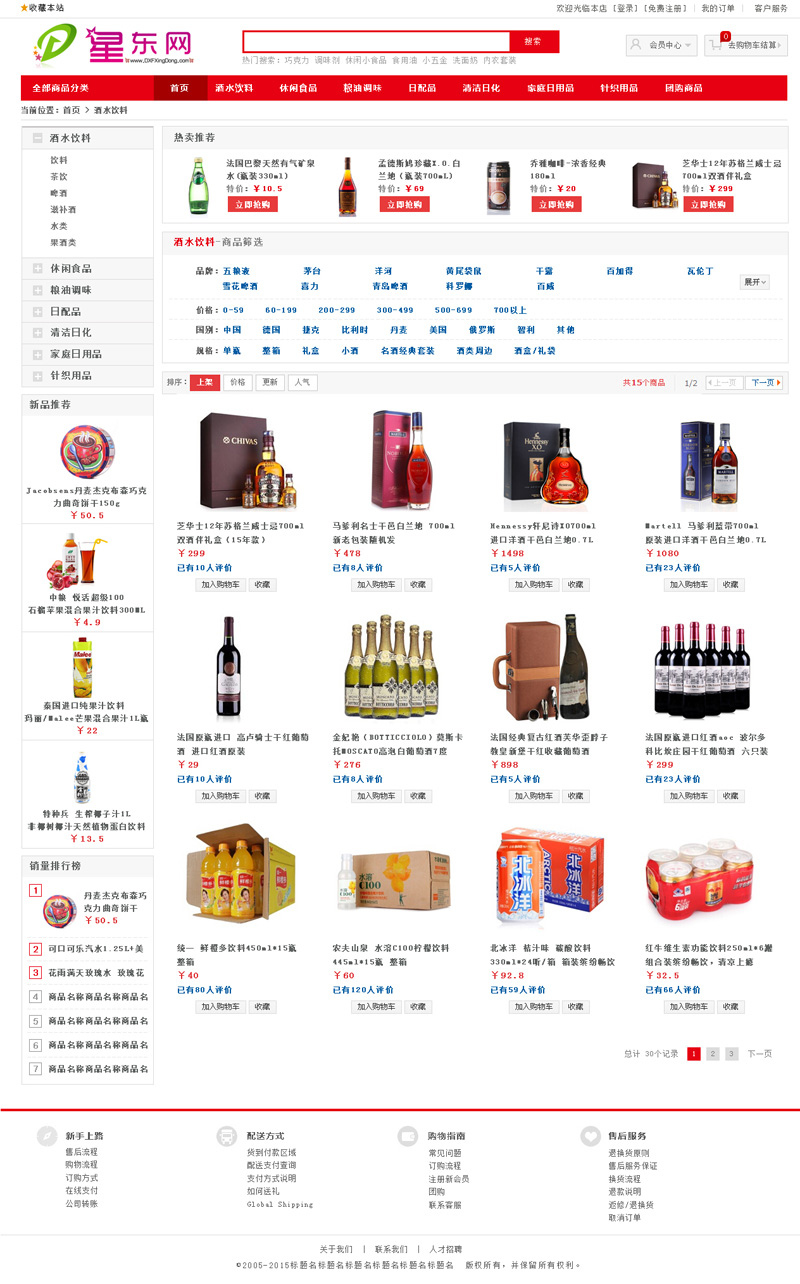Open the 会员中心 dropdown
The width and height of the screenshot is (800, 1284).
tap(661, 45)
